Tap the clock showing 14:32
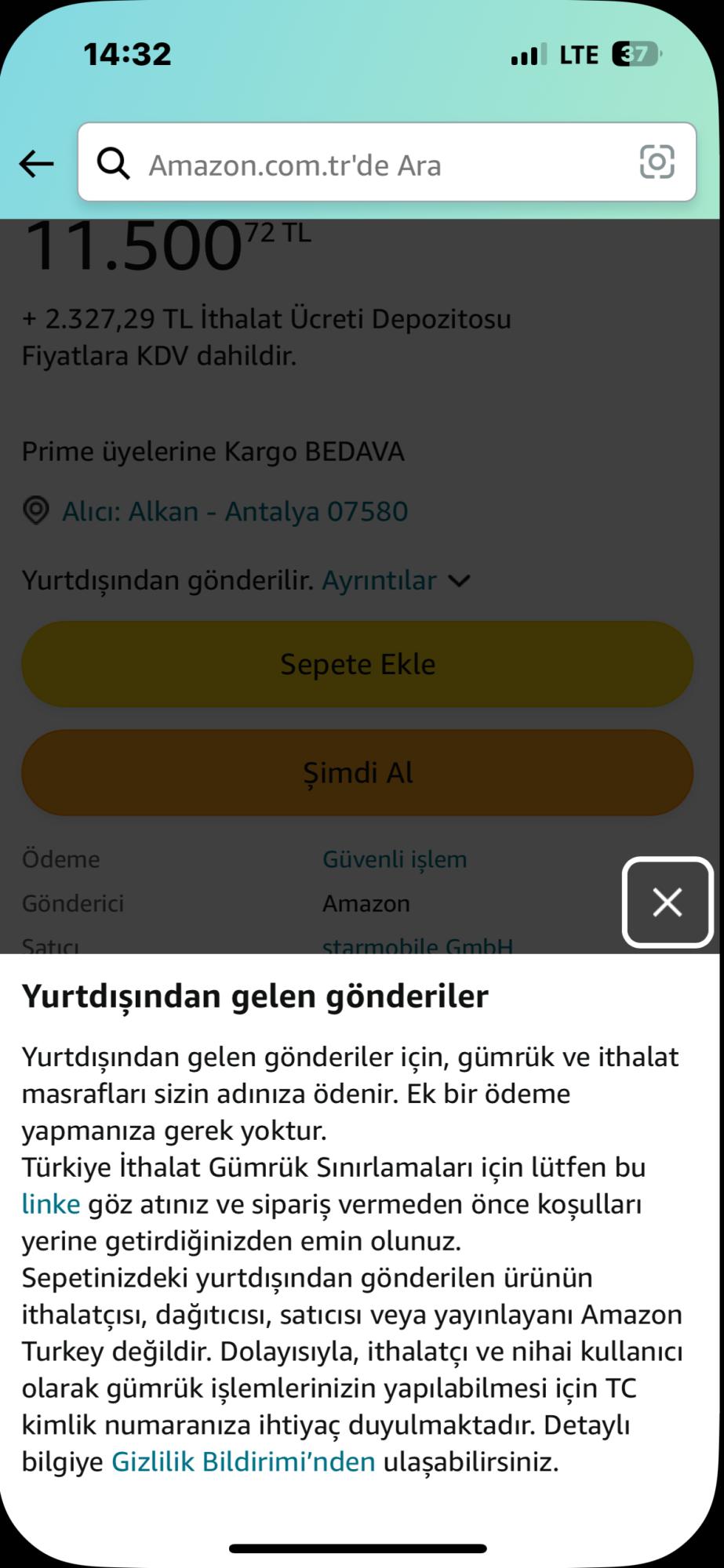The width and height of the screenshot is (724, 1568). [128, 54]
